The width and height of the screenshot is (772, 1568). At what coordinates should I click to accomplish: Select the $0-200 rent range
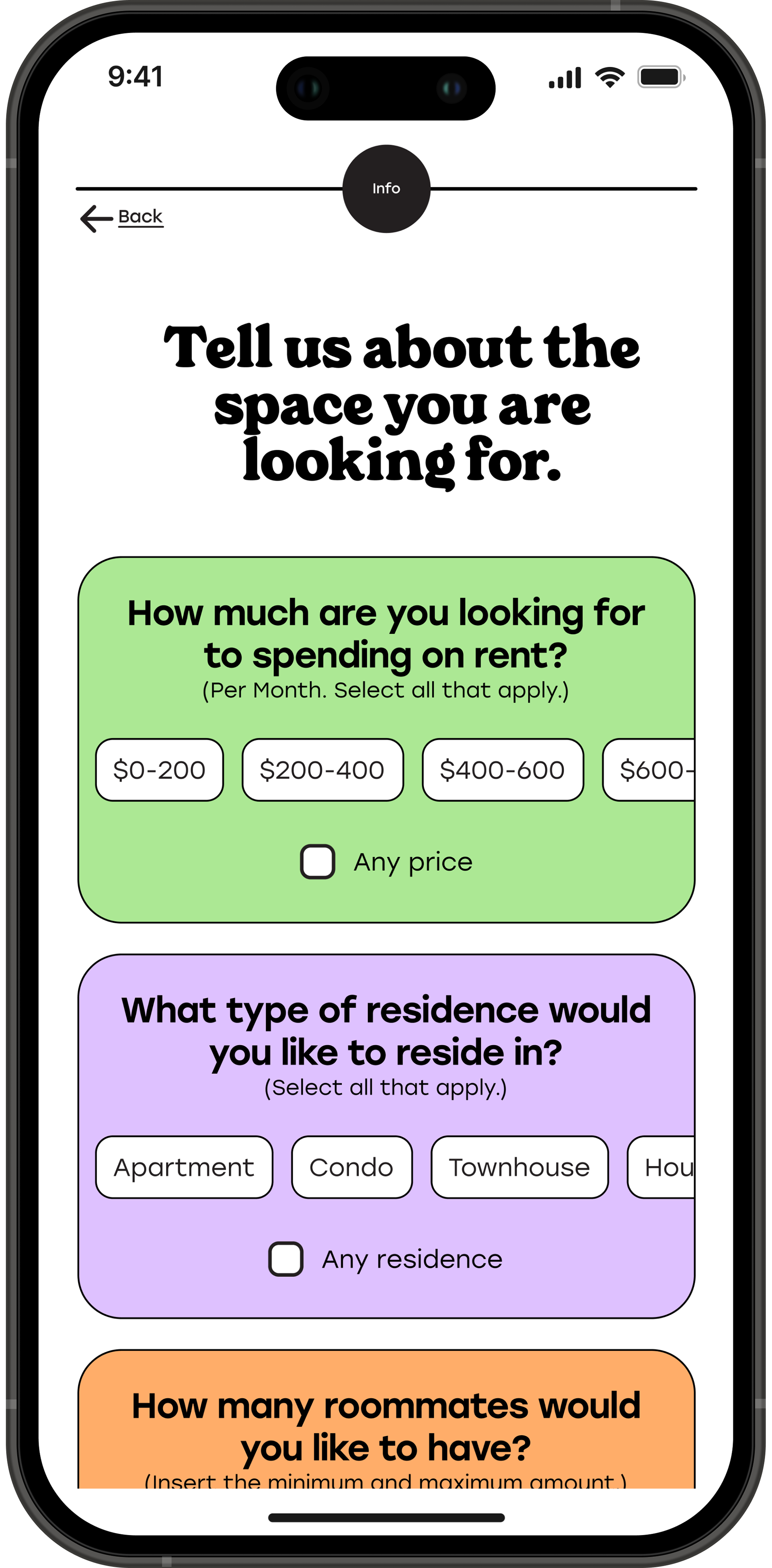point(160,770)
